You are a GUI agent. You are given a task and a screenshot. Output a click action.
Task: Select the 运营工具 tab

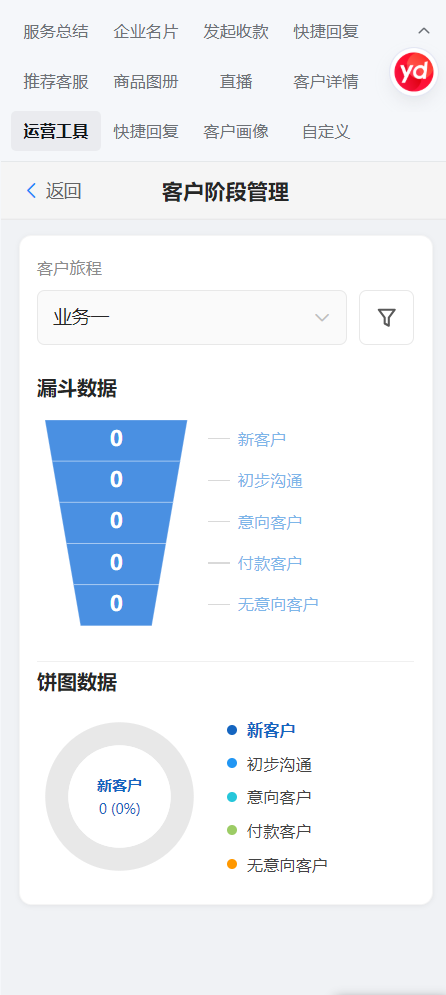pos(56,131)
